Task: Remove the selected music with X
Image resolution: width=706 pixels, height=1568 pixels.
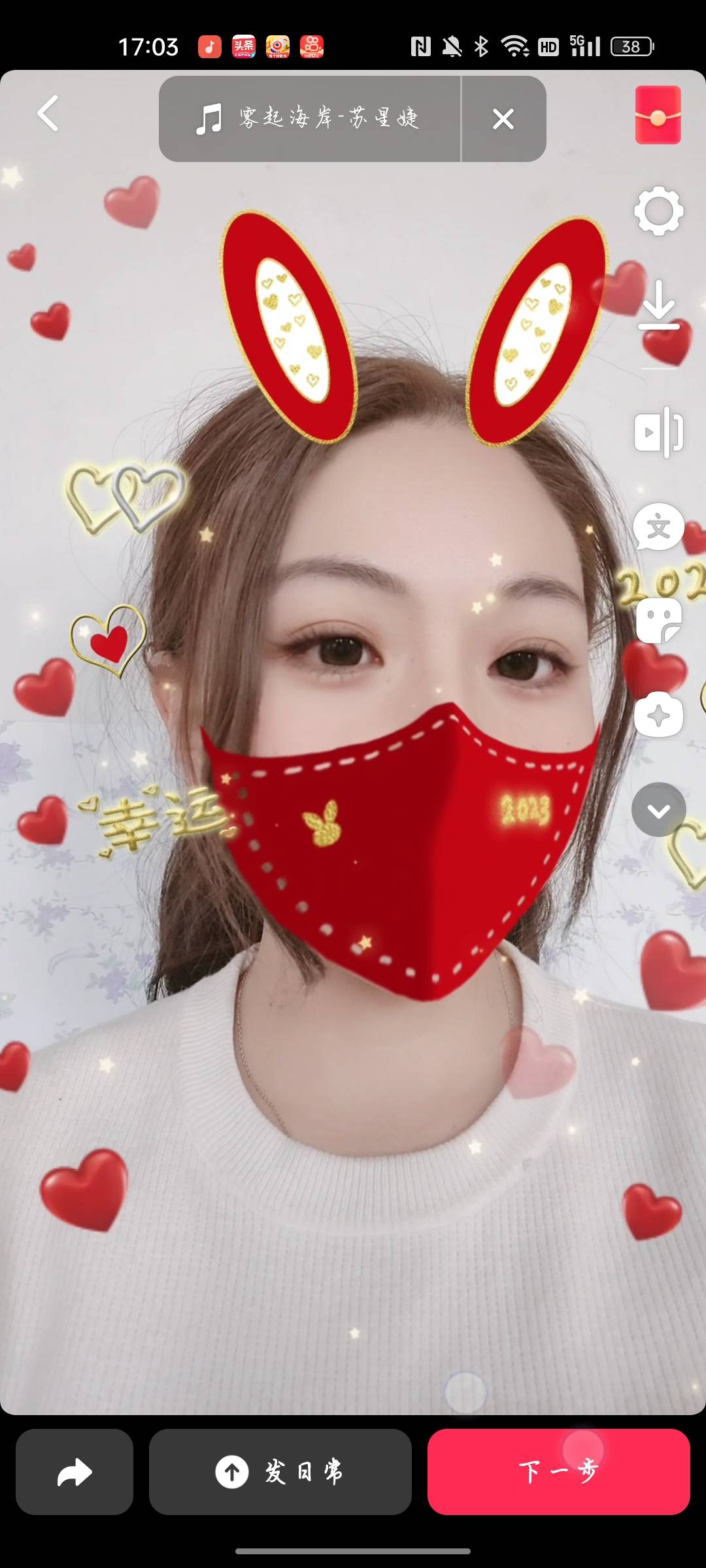Action: [x=503, y=119]
